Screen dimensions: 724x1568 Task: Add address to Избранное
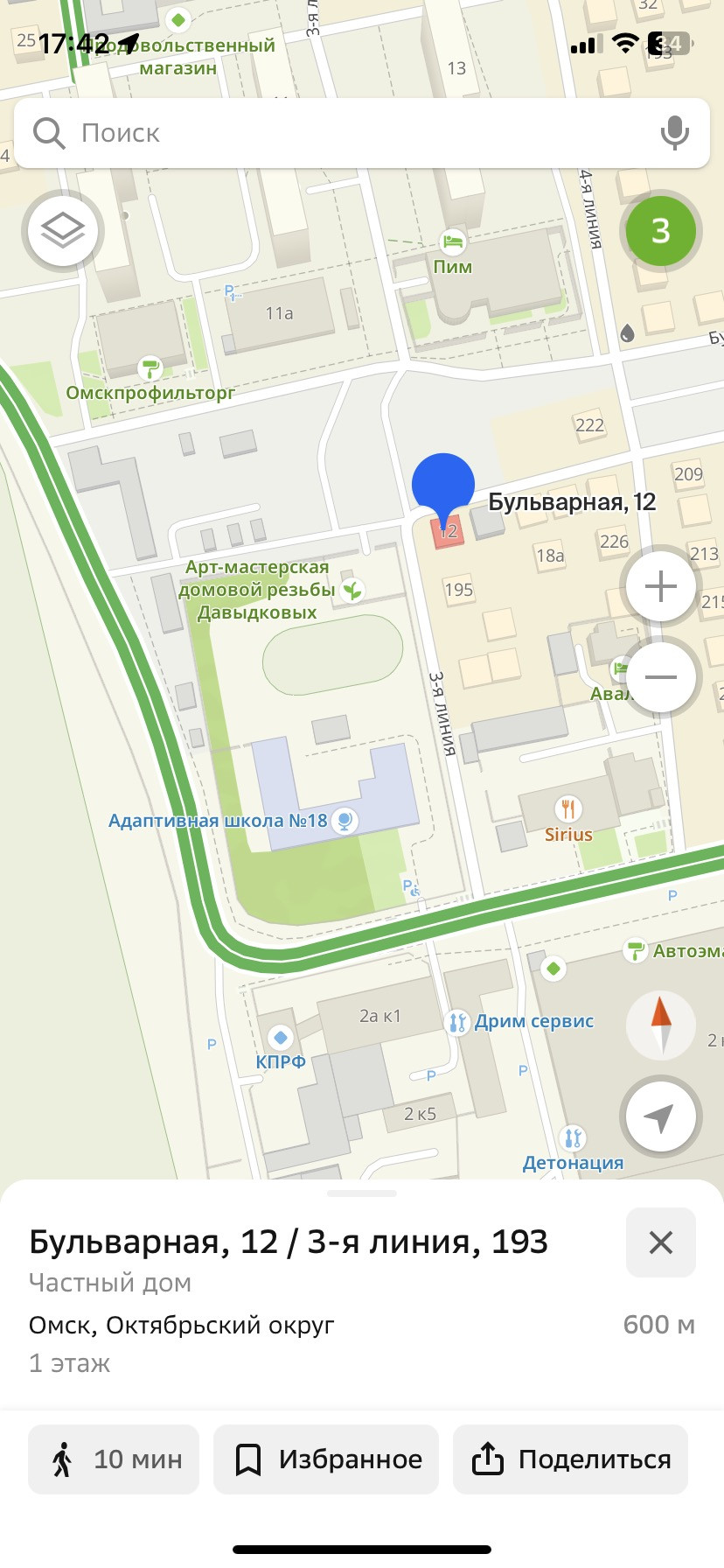click(326, 1459)
